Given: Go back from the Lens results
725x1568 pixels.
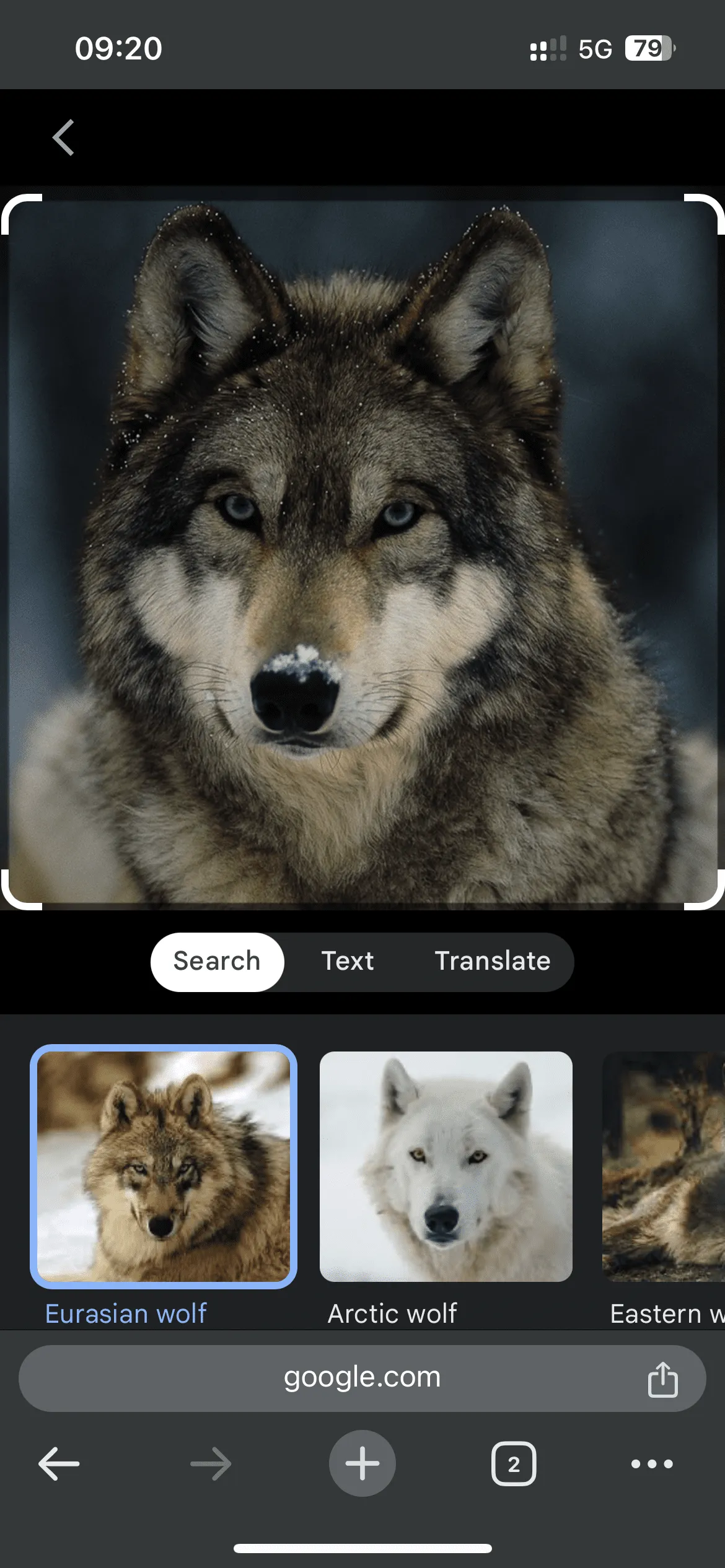Looking at the screenshot, I should pos(63,137).
